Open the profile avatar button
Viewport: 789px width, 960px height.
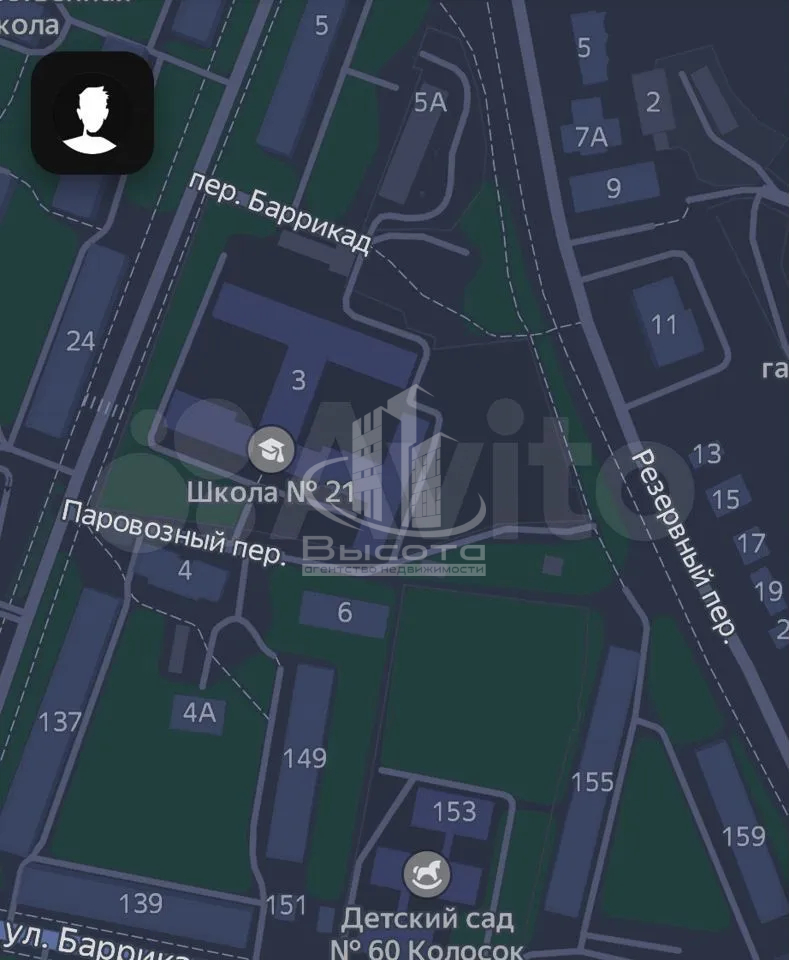tap(92, 113)
